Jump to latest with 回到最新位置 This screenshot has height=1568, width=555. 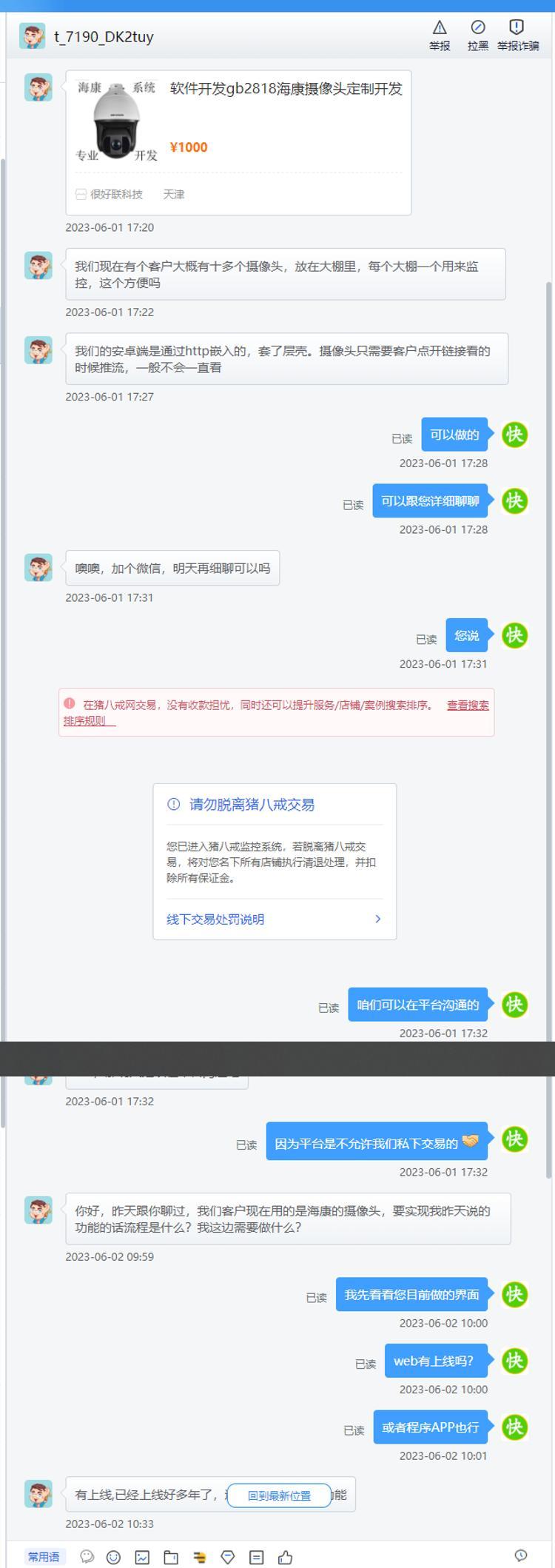(279, 1495)
